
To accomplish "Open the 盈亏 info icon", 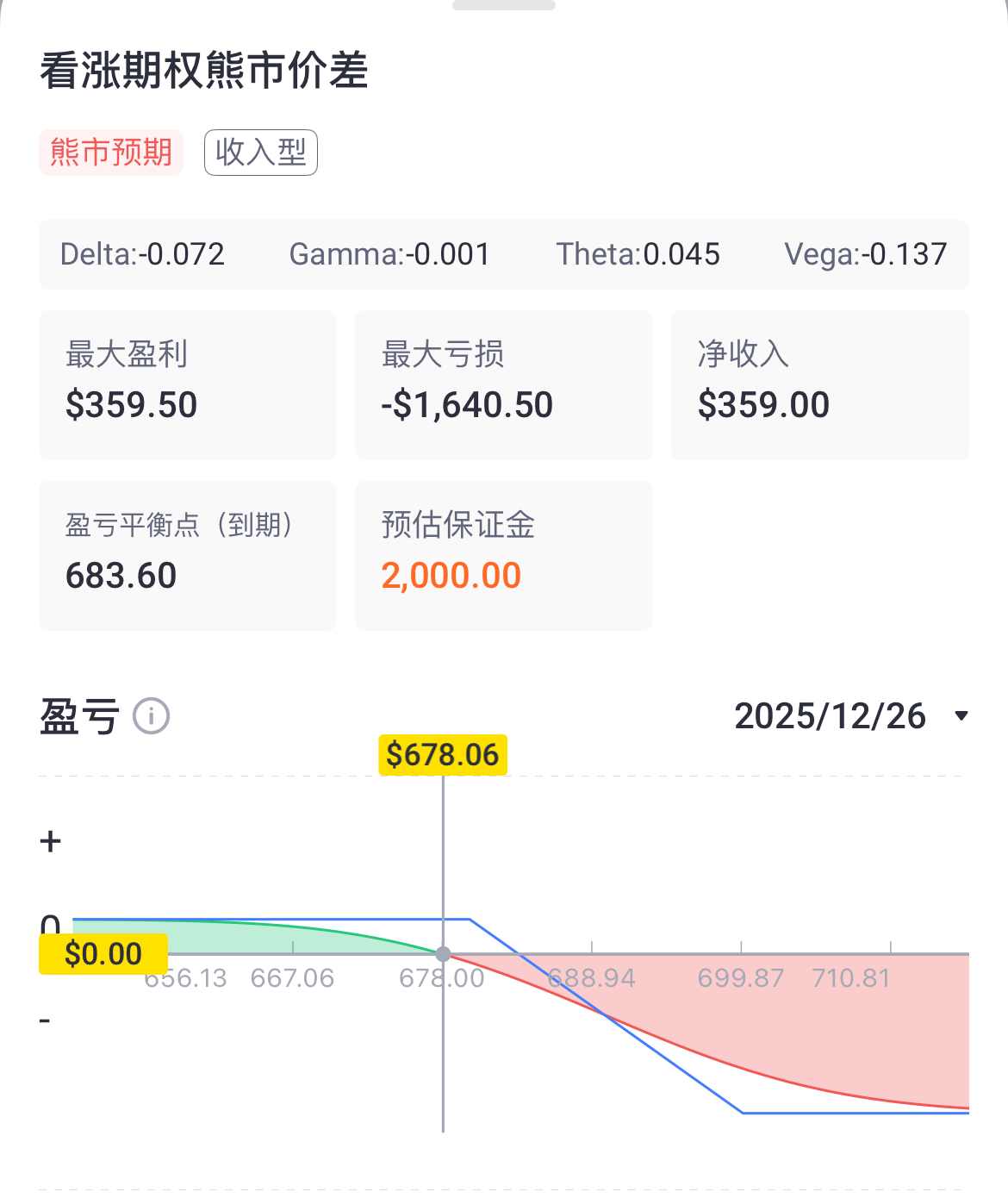I will [x=152, y=716].
